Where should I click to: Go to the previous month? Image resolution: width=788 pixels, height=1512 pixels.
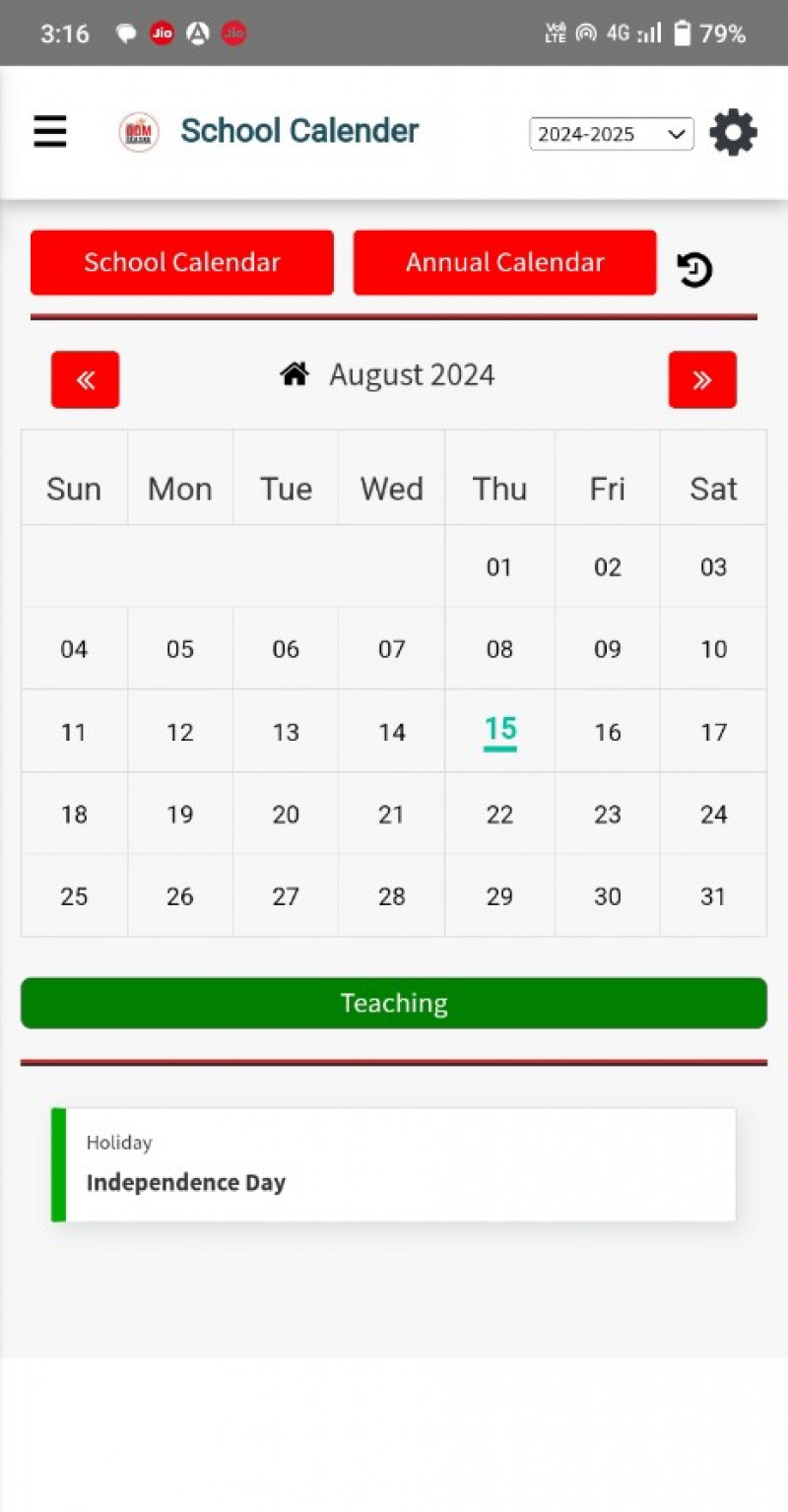click(x=86, y=379)
